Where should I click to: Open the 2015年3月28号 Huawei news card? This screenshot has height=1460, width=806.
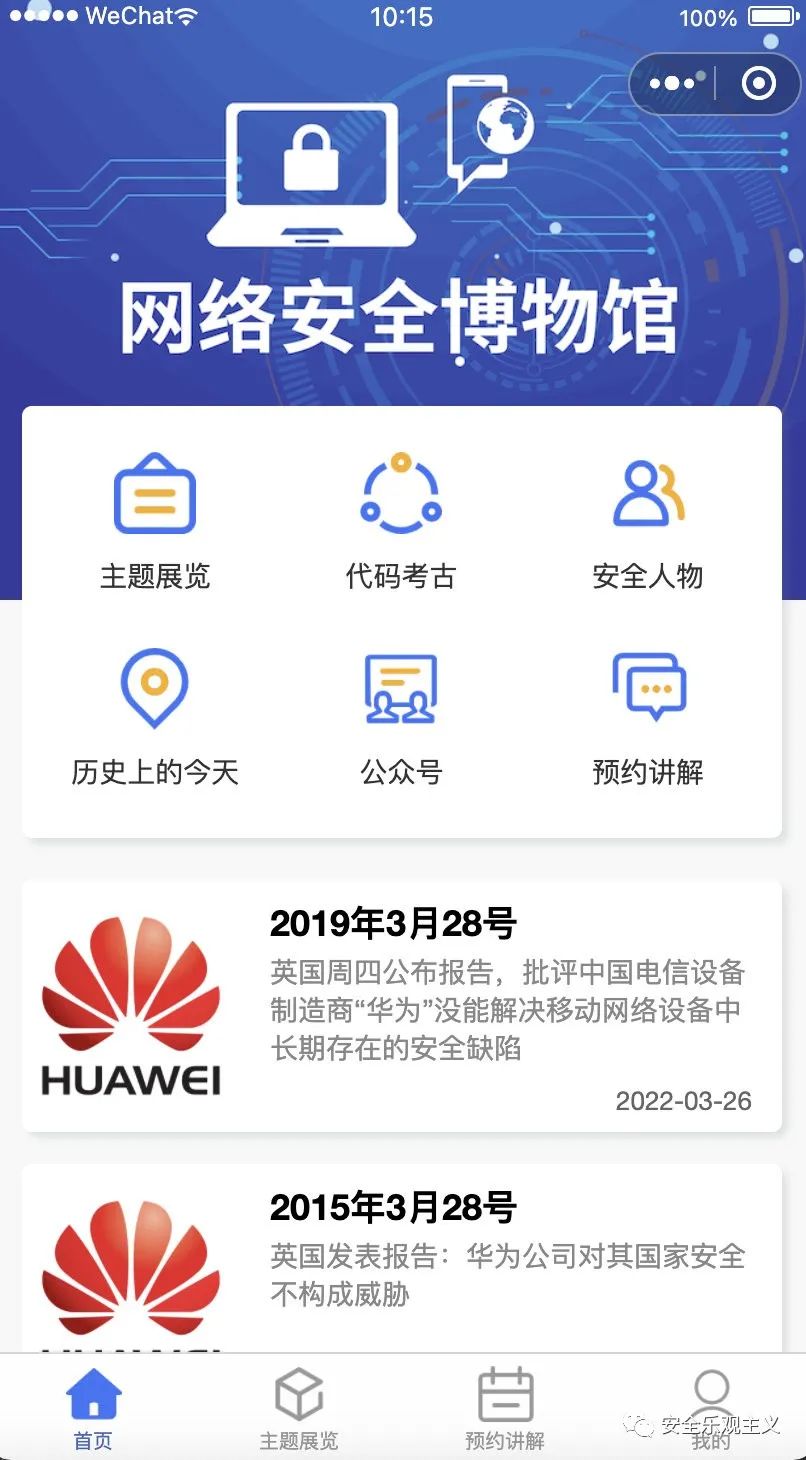coord(401,1255)
